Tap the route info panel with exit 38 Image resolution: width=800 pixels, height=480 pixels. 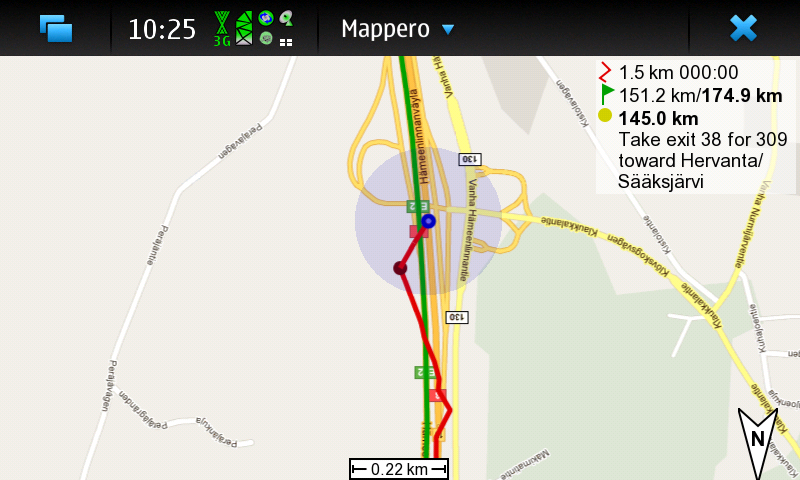click(x=695, y=126)
